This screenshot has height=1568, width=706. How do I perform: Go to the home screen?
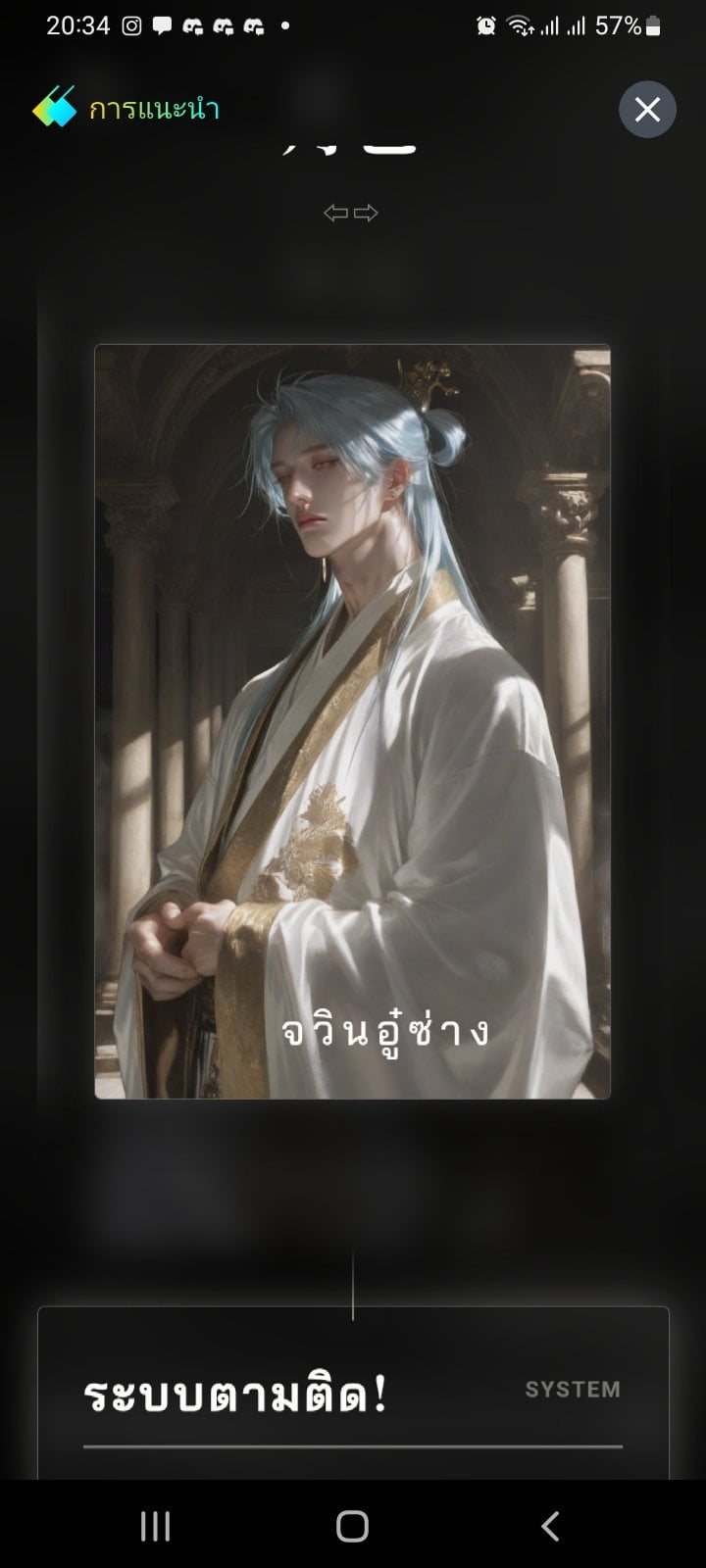click(352, 1526)
